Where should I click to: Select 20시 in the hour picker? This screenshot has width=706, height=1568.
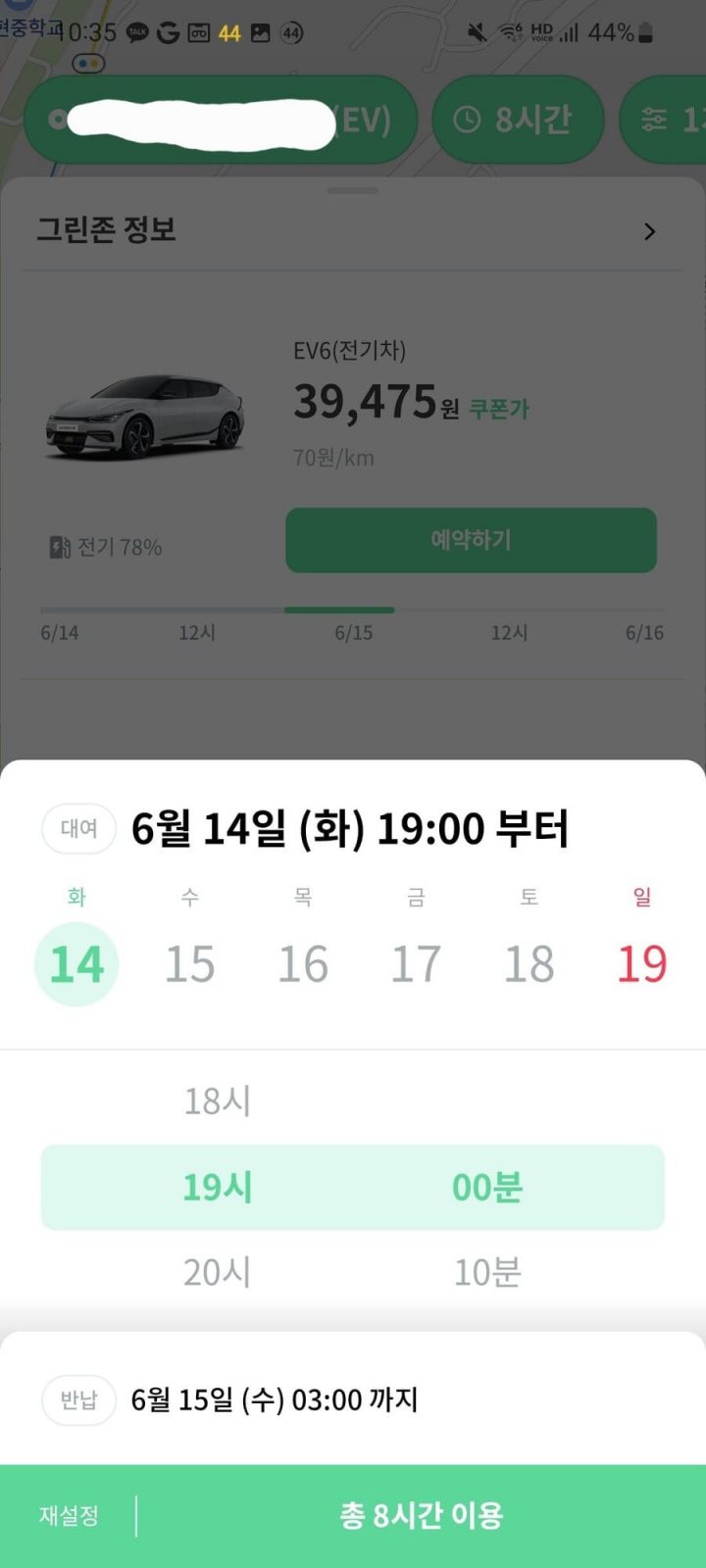click(x=218, y=1272)
